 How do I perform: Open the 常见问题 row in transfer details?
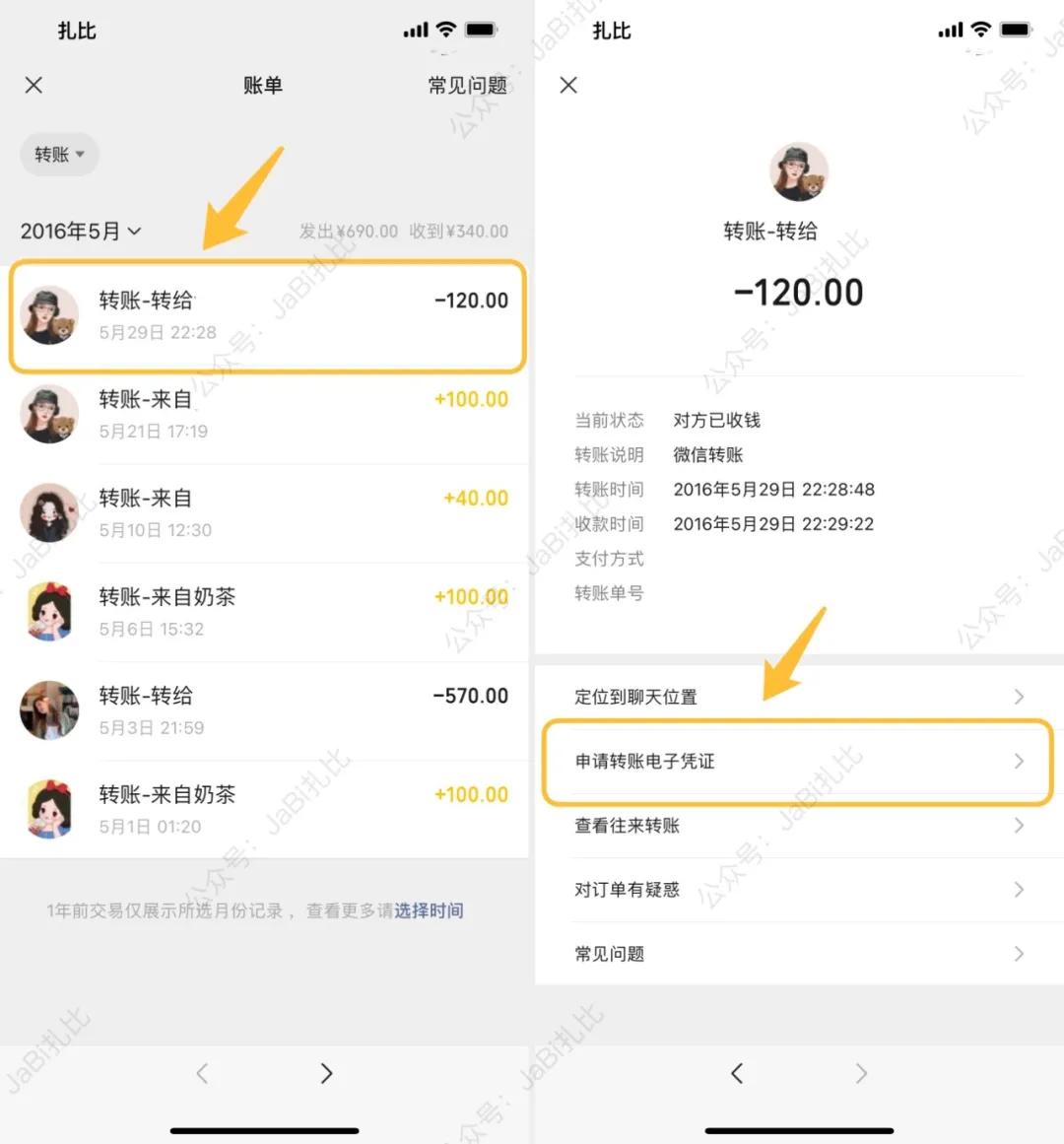(x=798, y=954)
